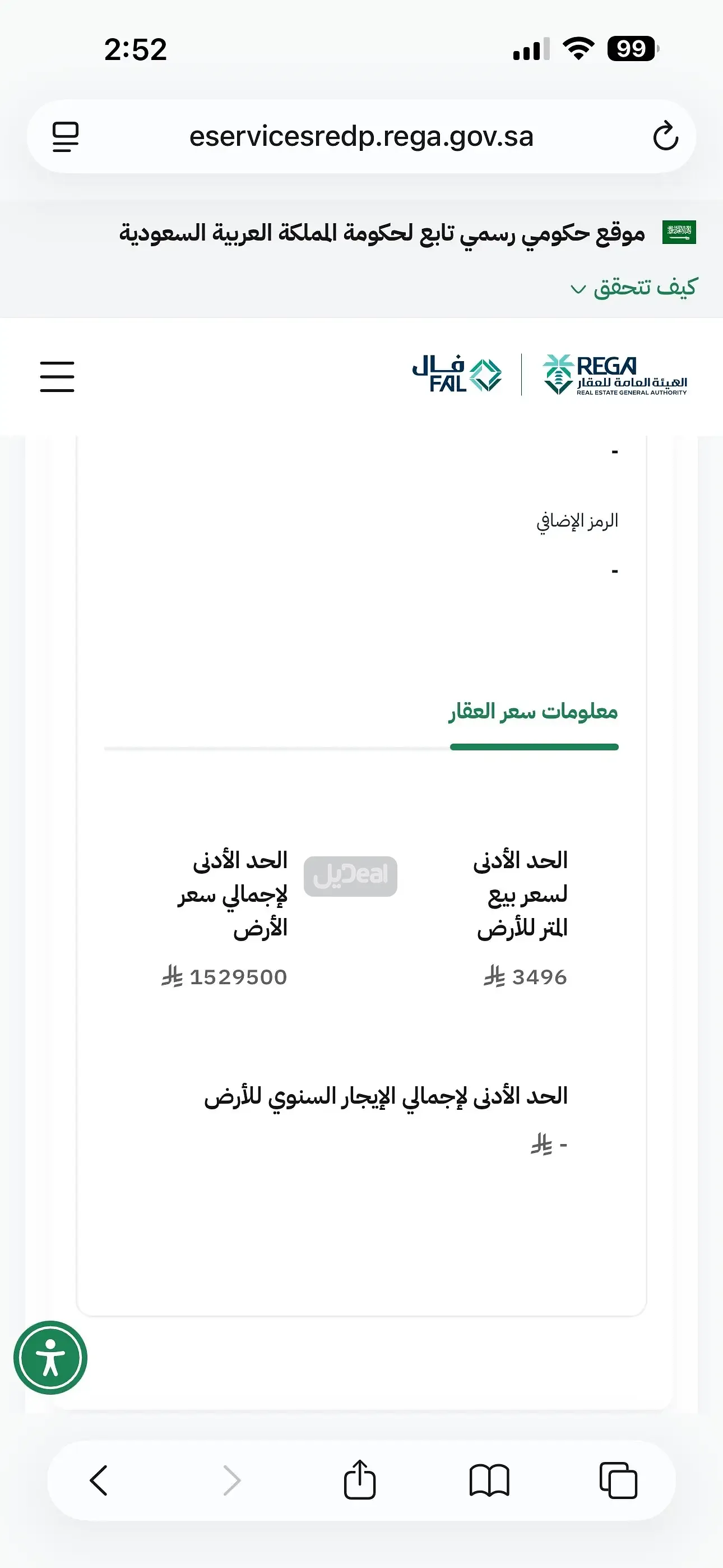
Task: Expand the 'كيف تتحقق' verification dropdown
Action: tap(633, 287)
